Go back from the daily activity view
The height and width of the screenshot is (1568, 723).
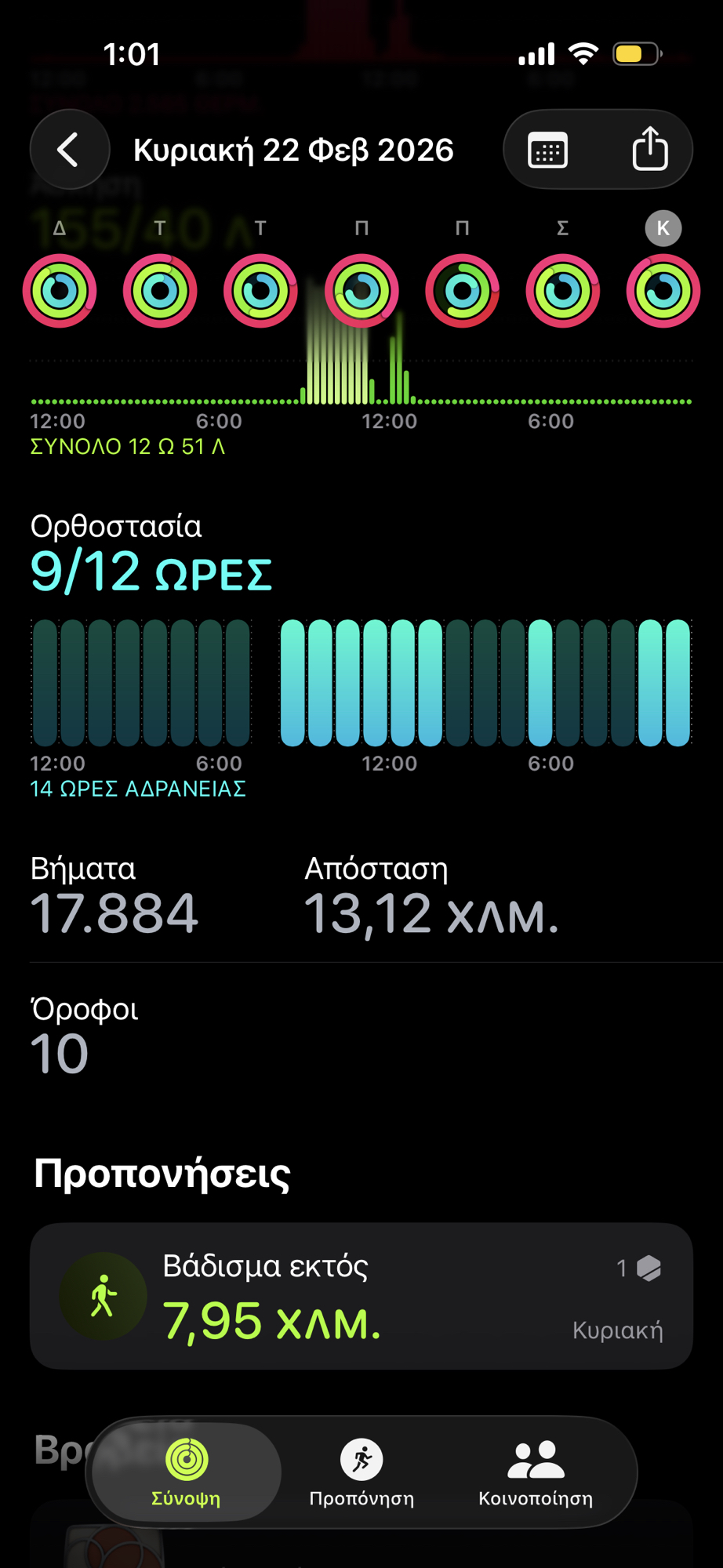pos(69,150)
